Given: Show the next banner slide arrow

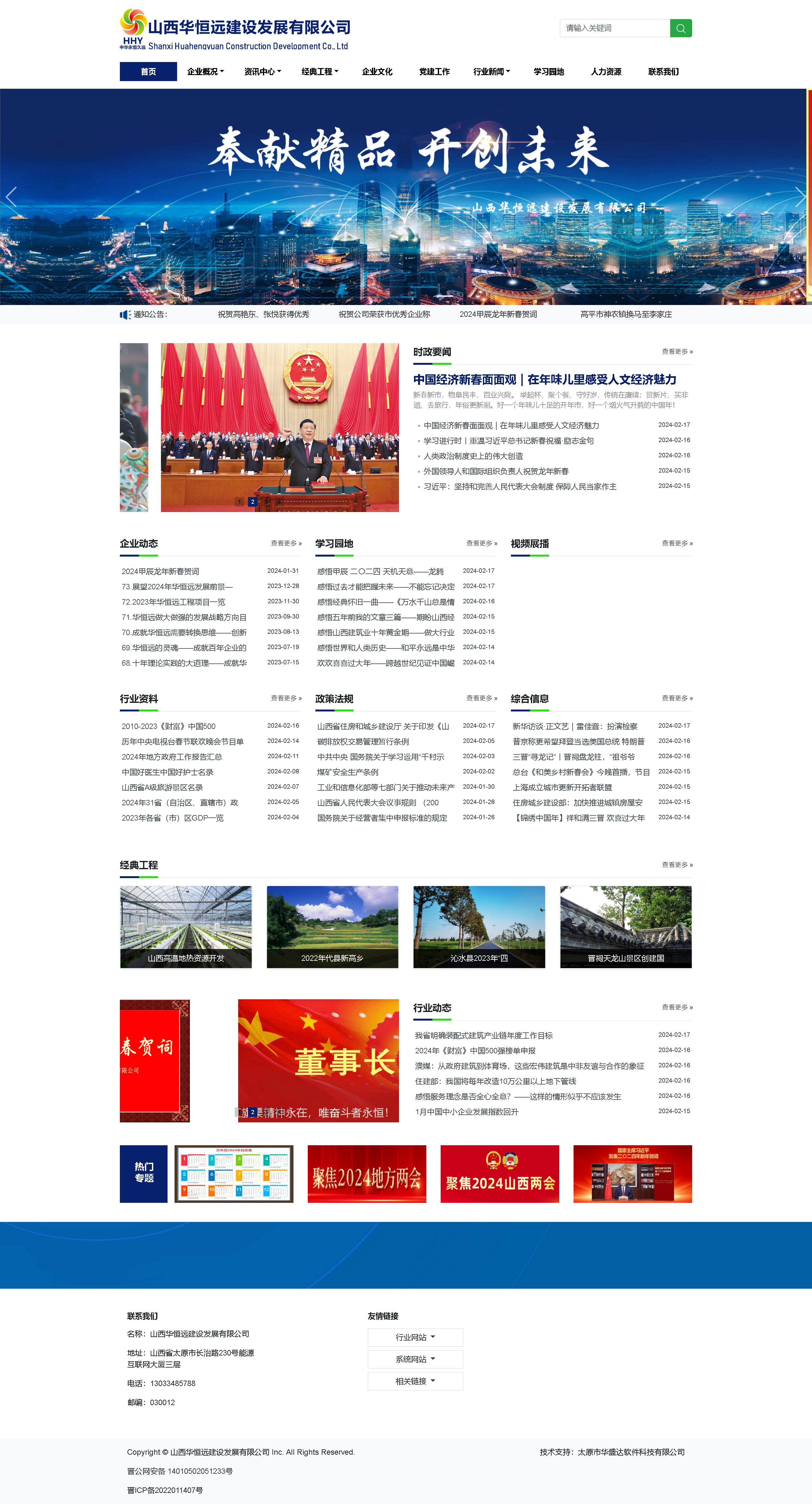Looking at the screenshot, I should pos(799,197).
